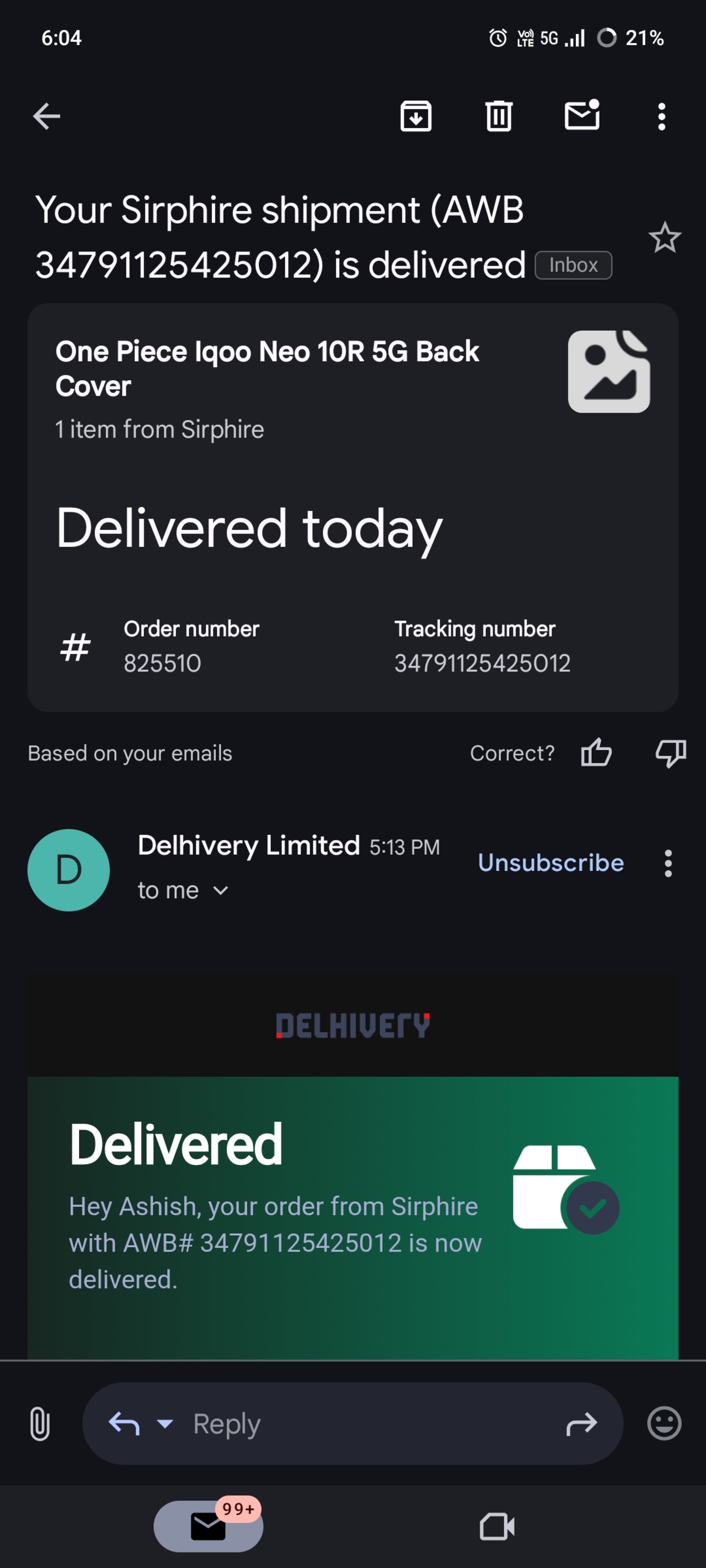This screenshot has height=1568, width=706.
Task: Switch to the Mail tab
Action: [x=208, y=1526]
